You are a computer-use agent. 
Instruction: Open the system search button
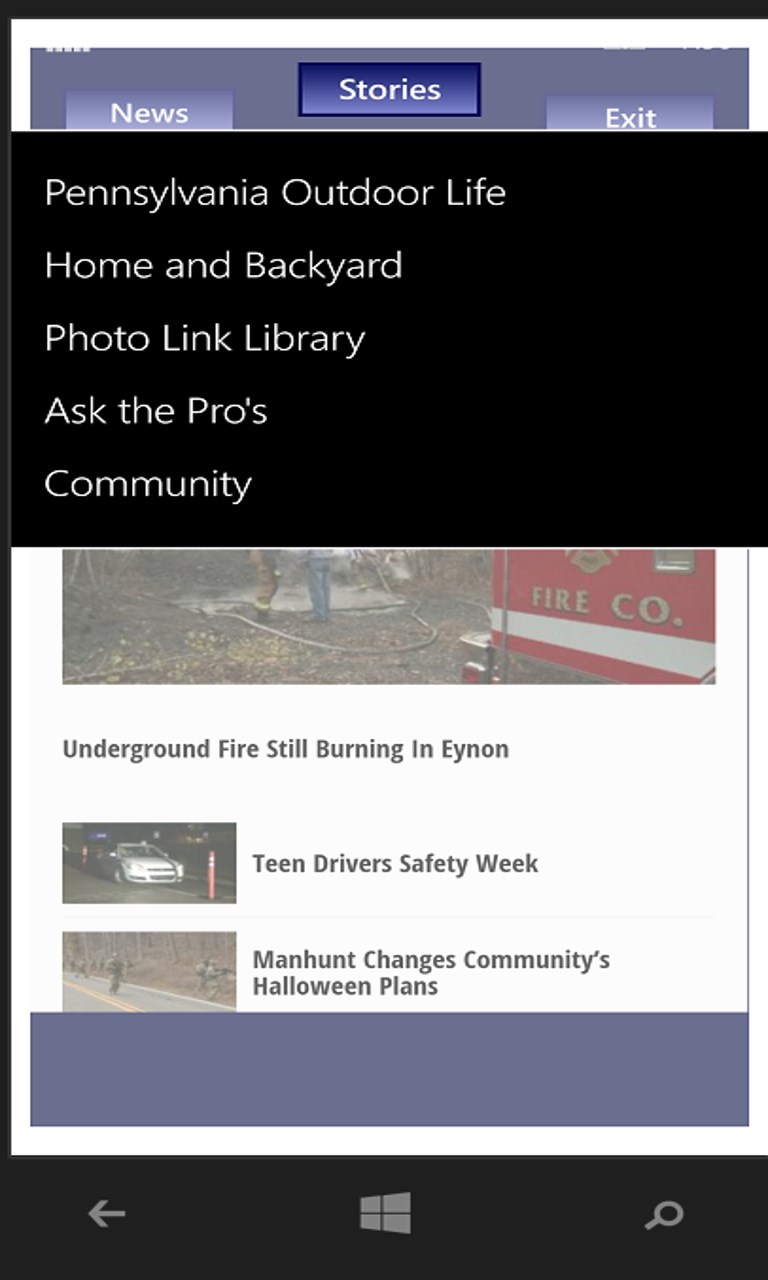(x=663, y=1214)
